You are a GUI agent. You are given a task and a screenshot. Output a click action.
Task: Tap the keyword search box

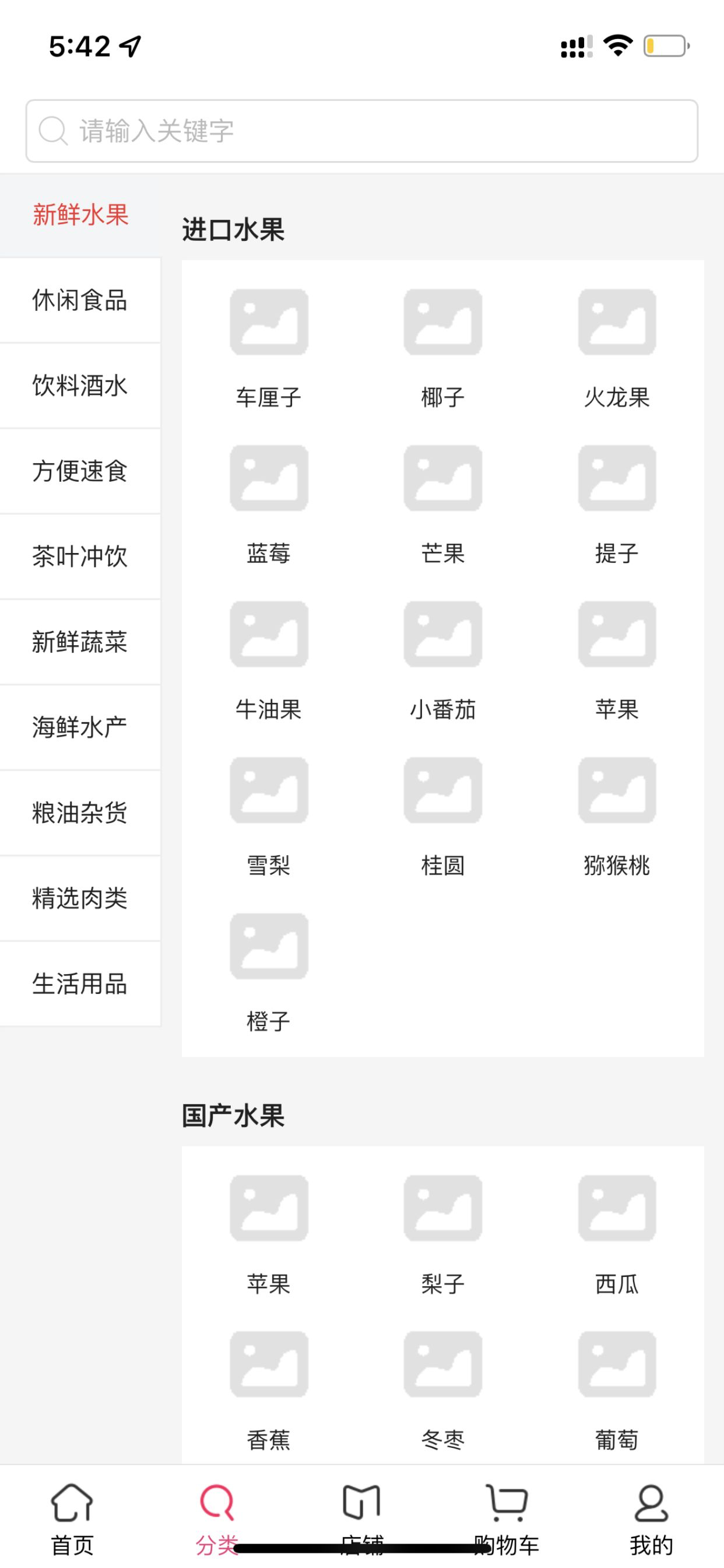coord(361,131)
